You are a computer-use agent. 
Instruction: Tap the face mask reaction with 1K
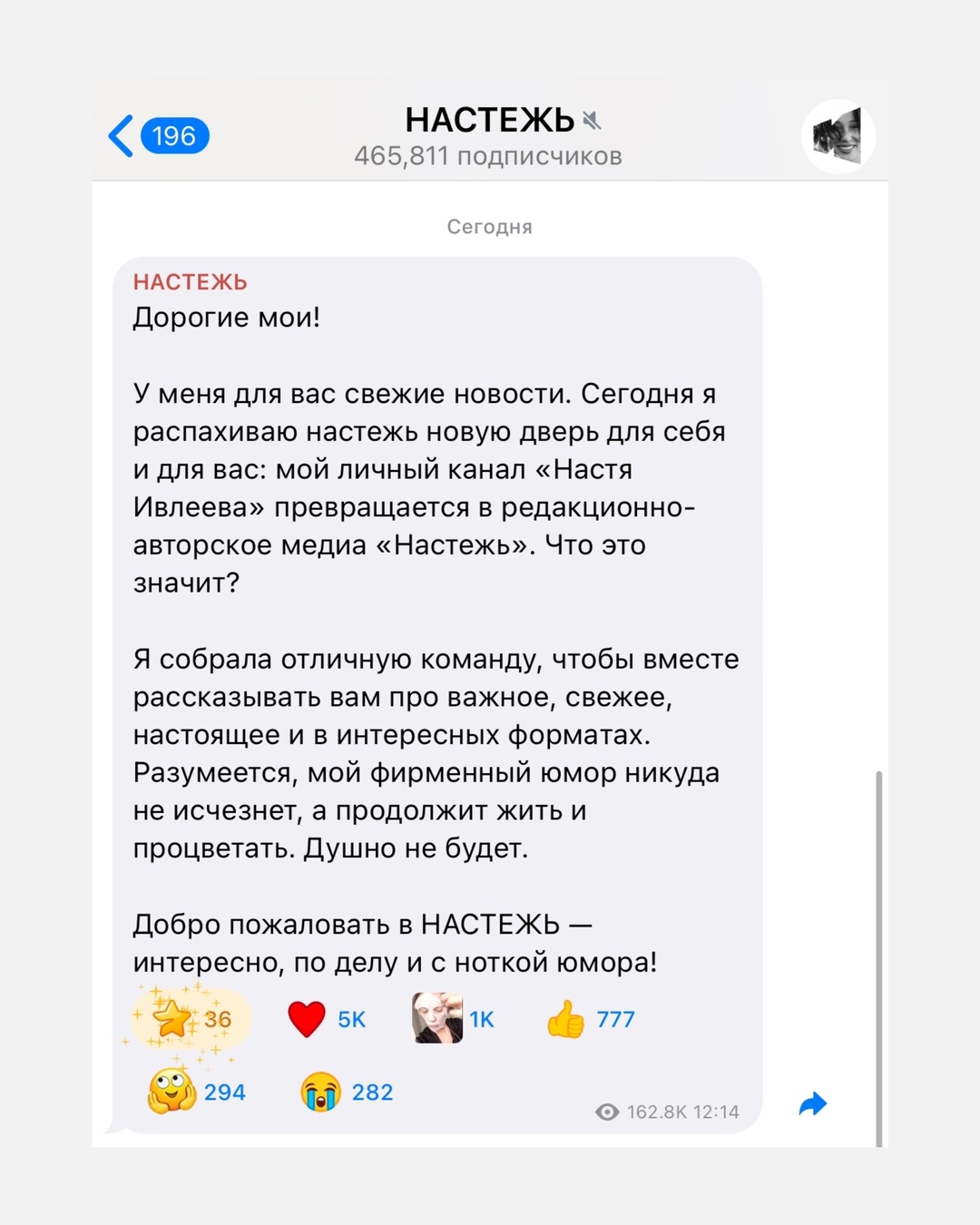point(453,1019)
